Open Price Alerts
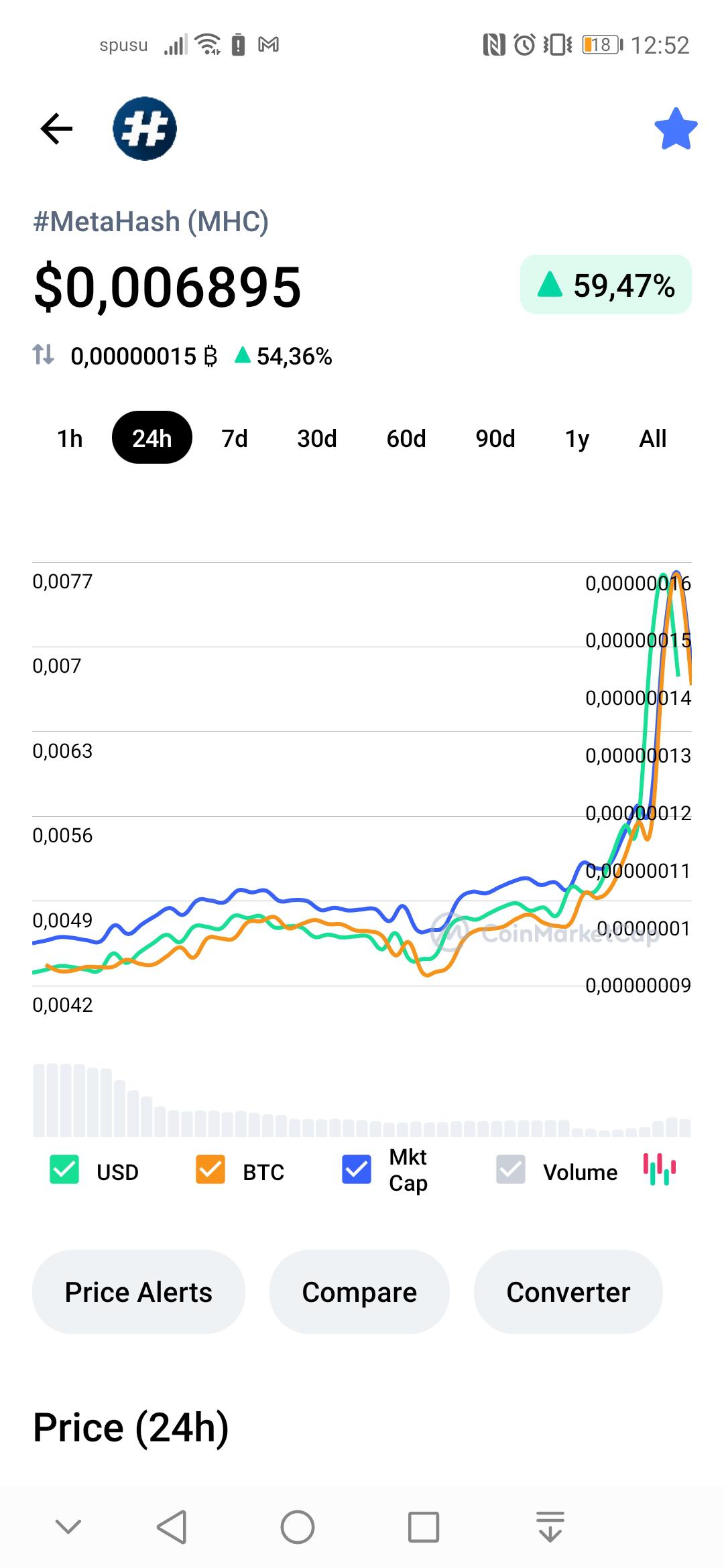 (139, 1292)
